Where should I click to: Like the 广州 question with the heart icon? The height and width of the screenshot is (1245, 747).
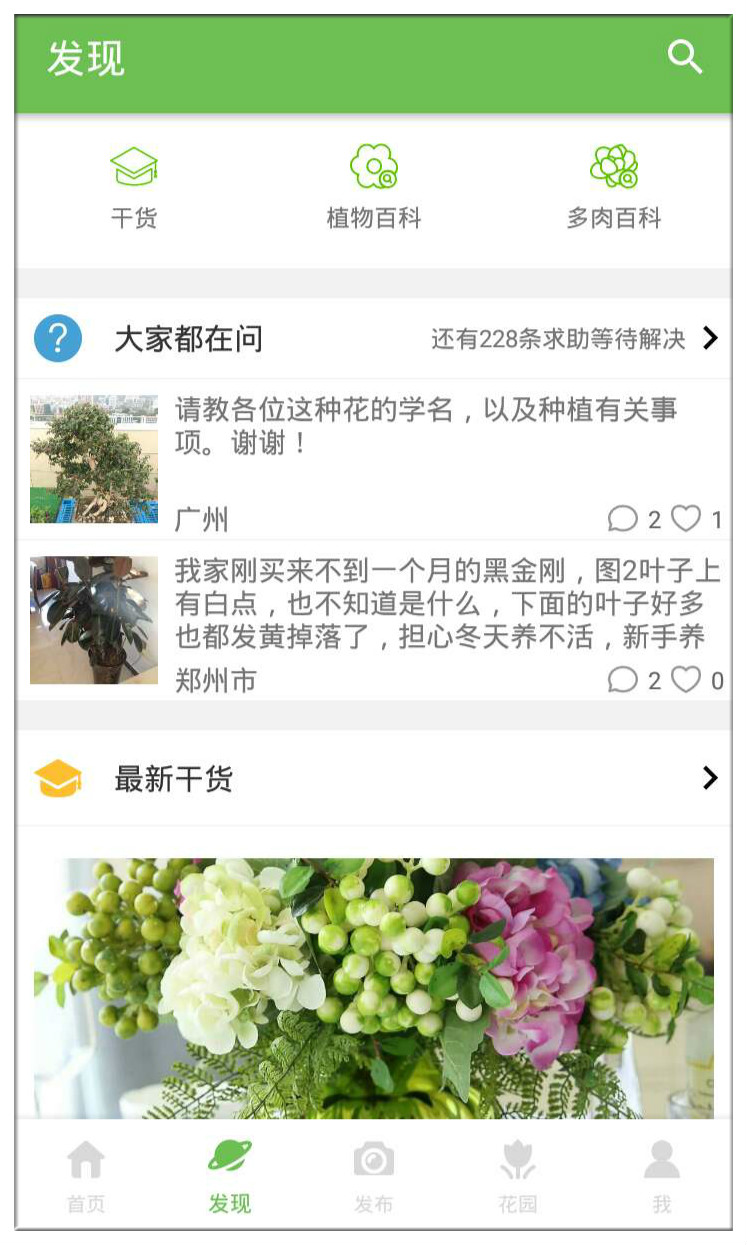686,518
